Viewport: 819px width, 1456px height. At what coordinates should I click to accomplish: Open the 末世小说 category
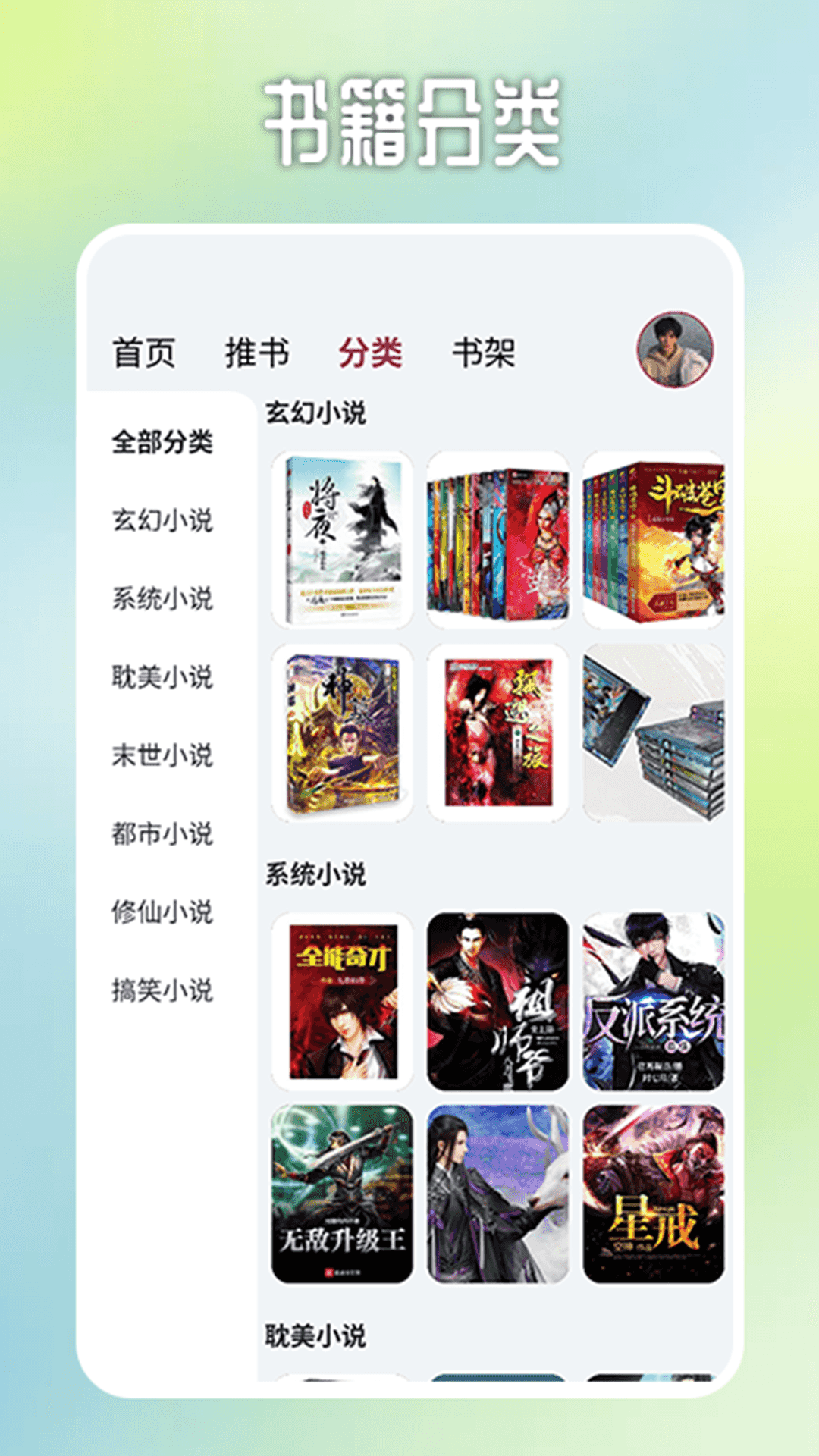(162, 756)
